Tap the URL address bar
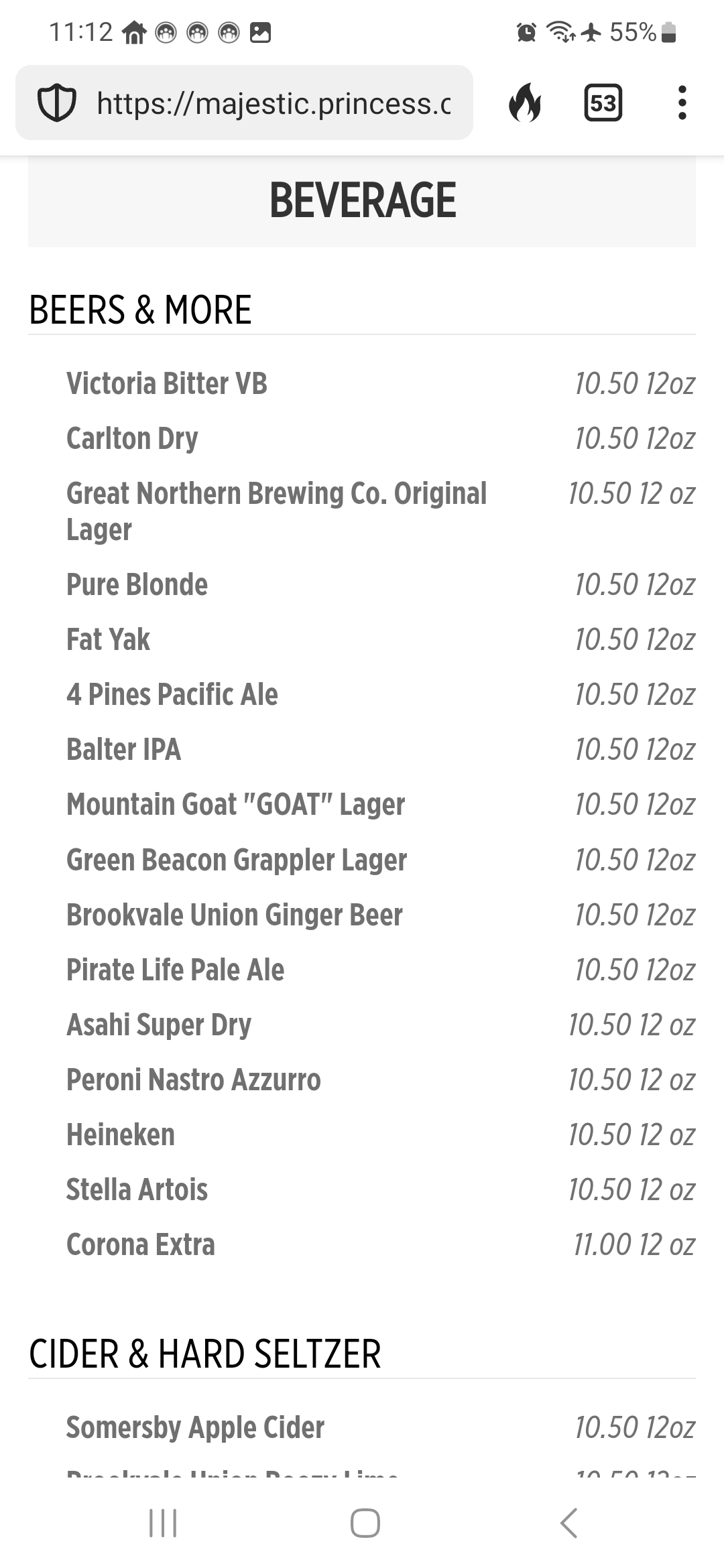The width and height of the screenshot is (724, 1568). click(274, 103)
